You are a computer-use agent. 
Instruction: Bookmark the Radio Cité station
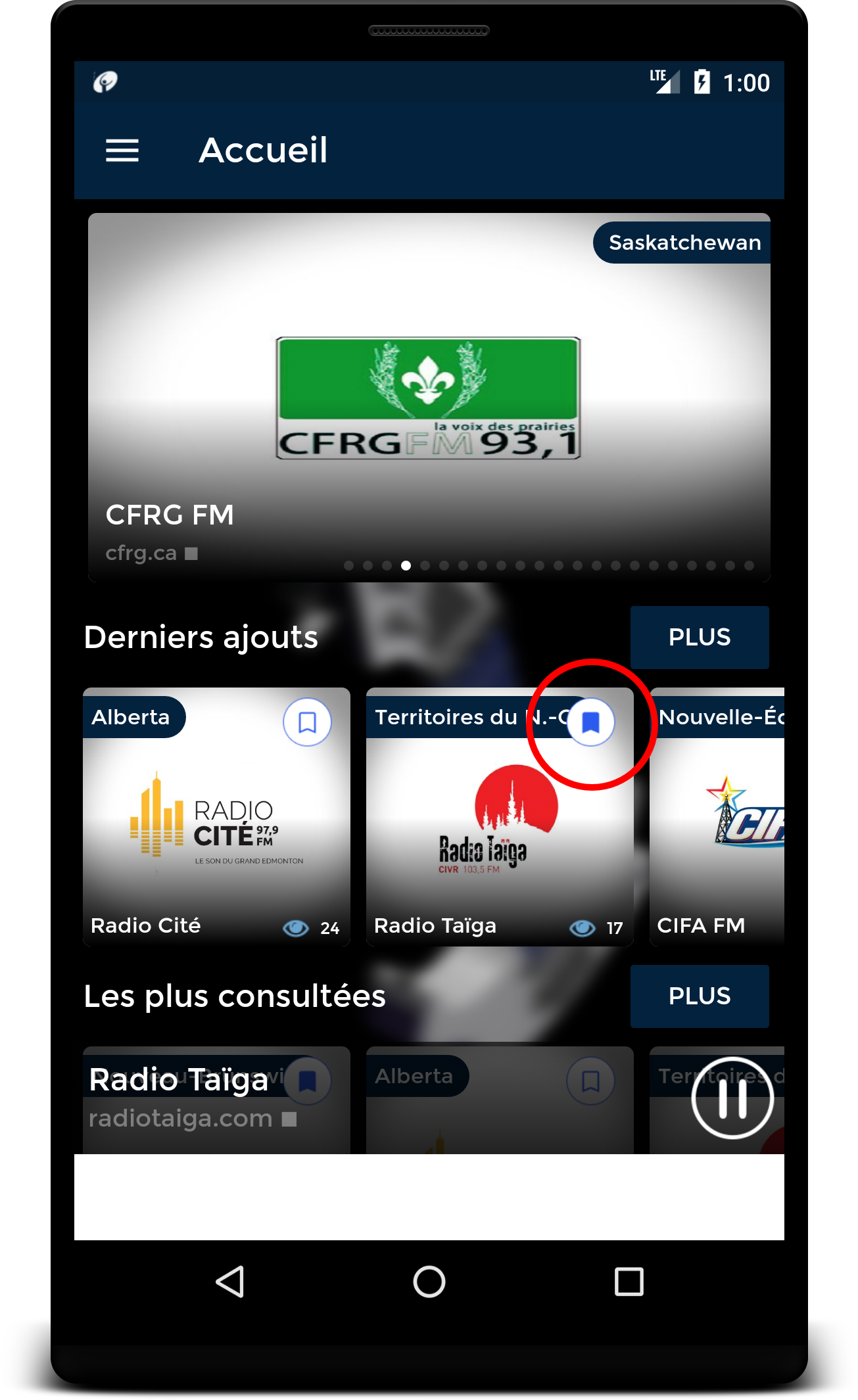click(x=307, y=722)
